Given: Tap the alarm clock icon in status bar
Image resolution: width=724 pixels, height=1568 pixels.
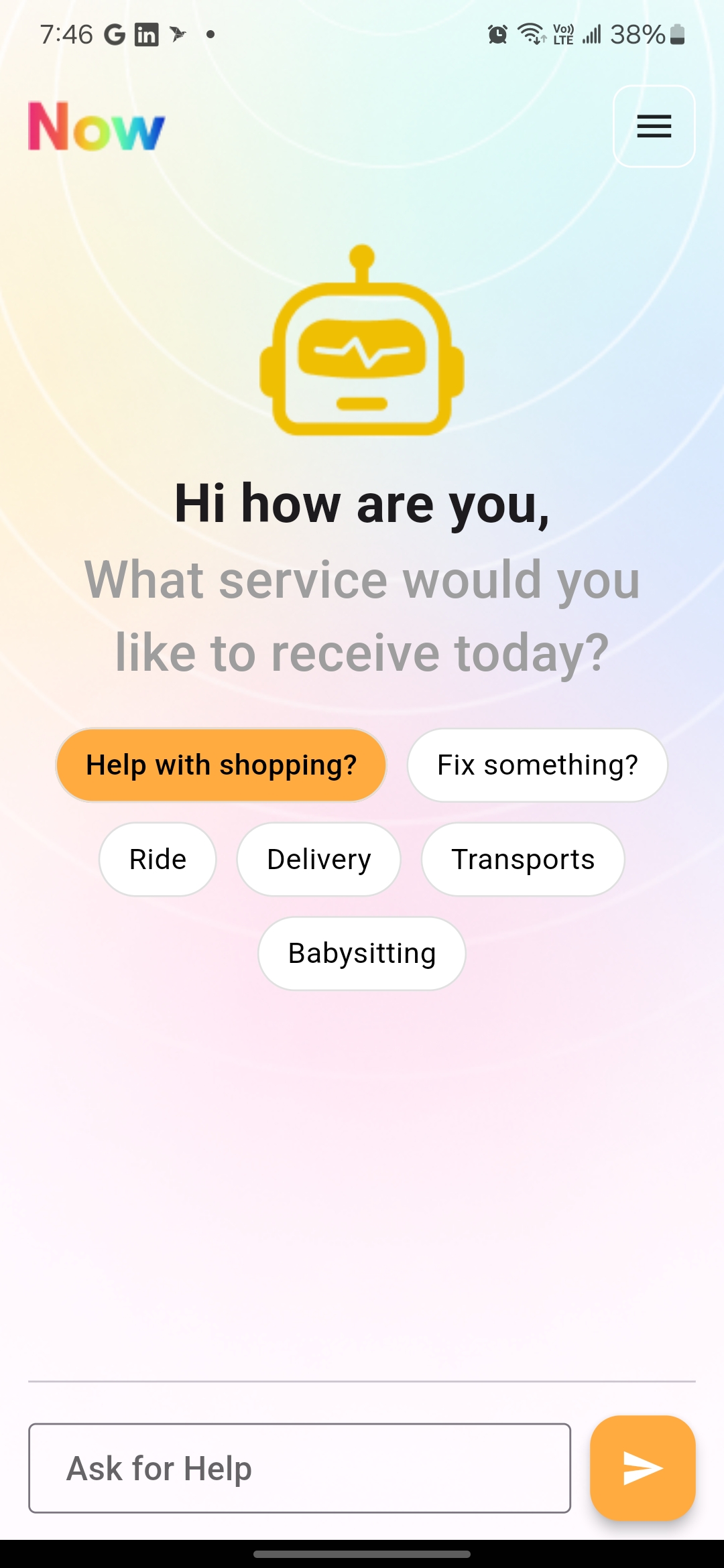Looking at the screenshot, I should click(497, 35).
